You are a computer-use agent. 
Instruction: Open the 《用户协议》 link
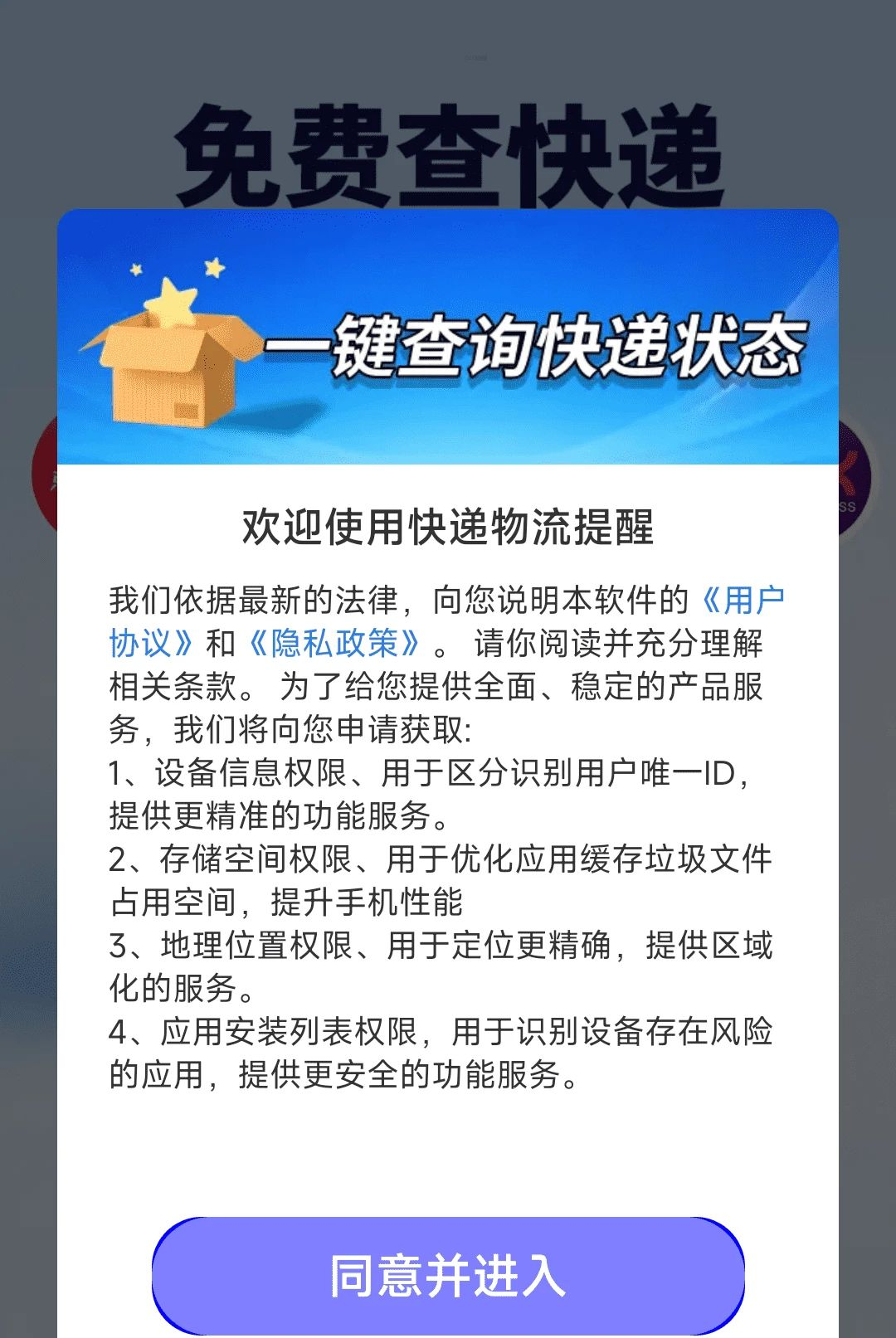741,600
